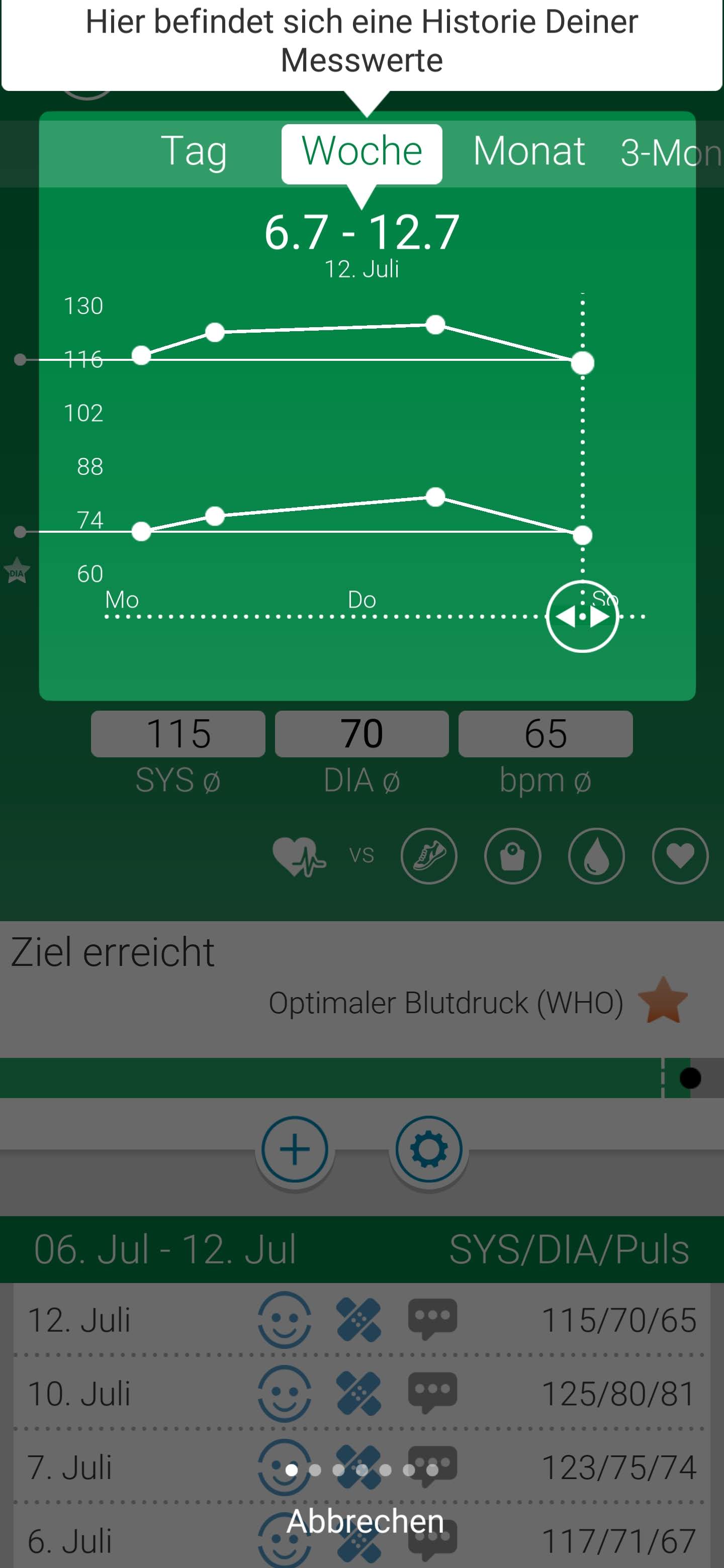The height and width of the screenshot is (1568, 724).
Task: Compare blood pressure with weight icon
Action: tap(512, 856)
